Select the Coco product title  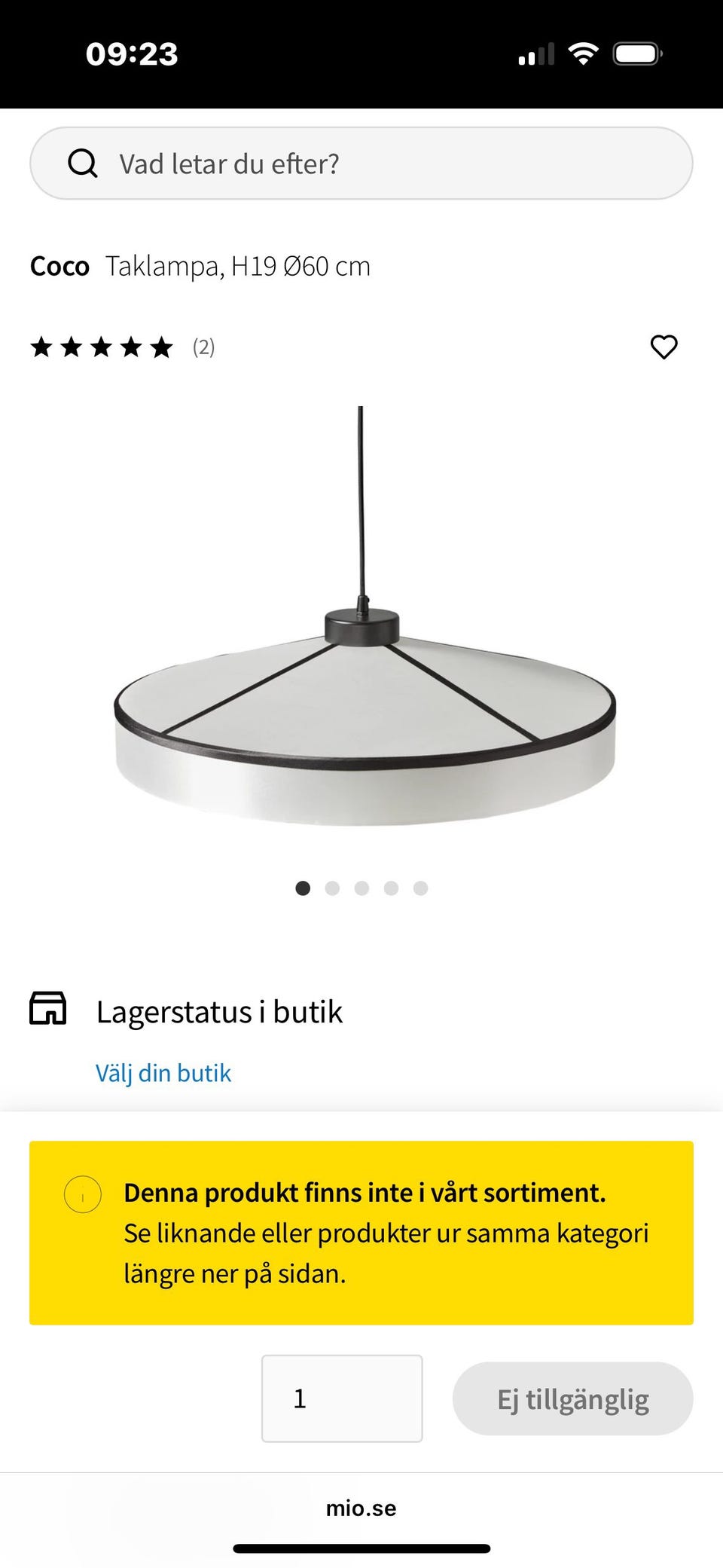pyautogui.click(x=60, y=265)
